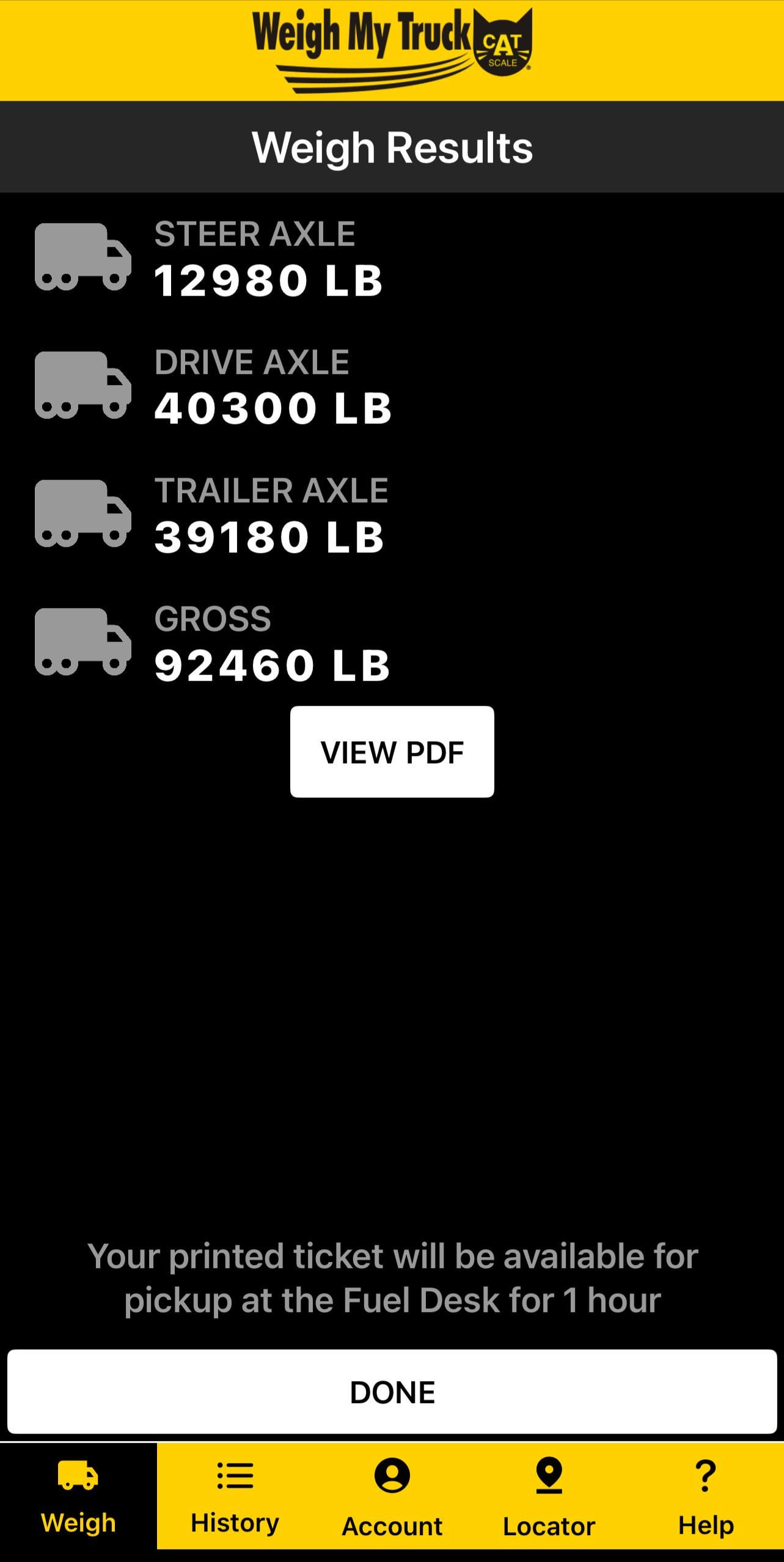The width and height of the screenshot is (784, 1562).
Task: Go to the Locator tab
Action: pyautogui.click(x=549, y=1496)
